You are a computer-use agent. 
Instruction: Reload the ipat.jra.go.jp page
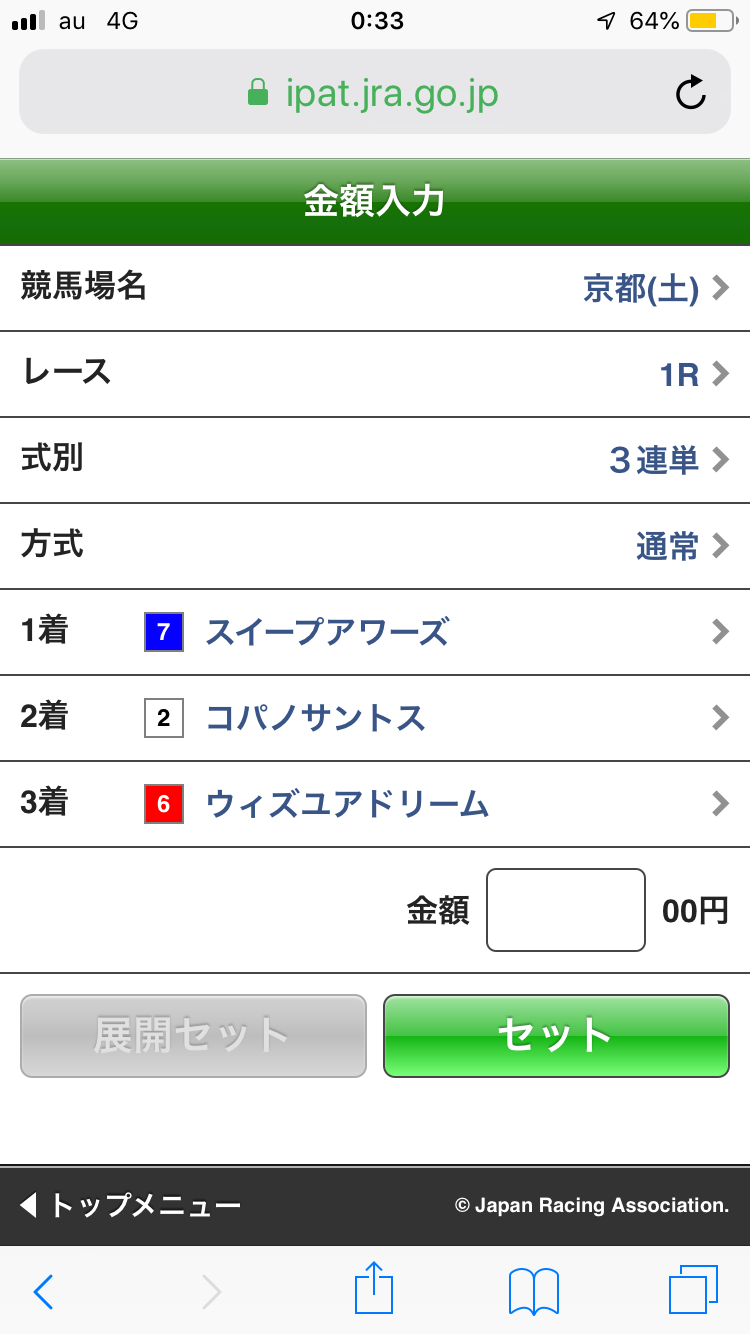point(691,92)
